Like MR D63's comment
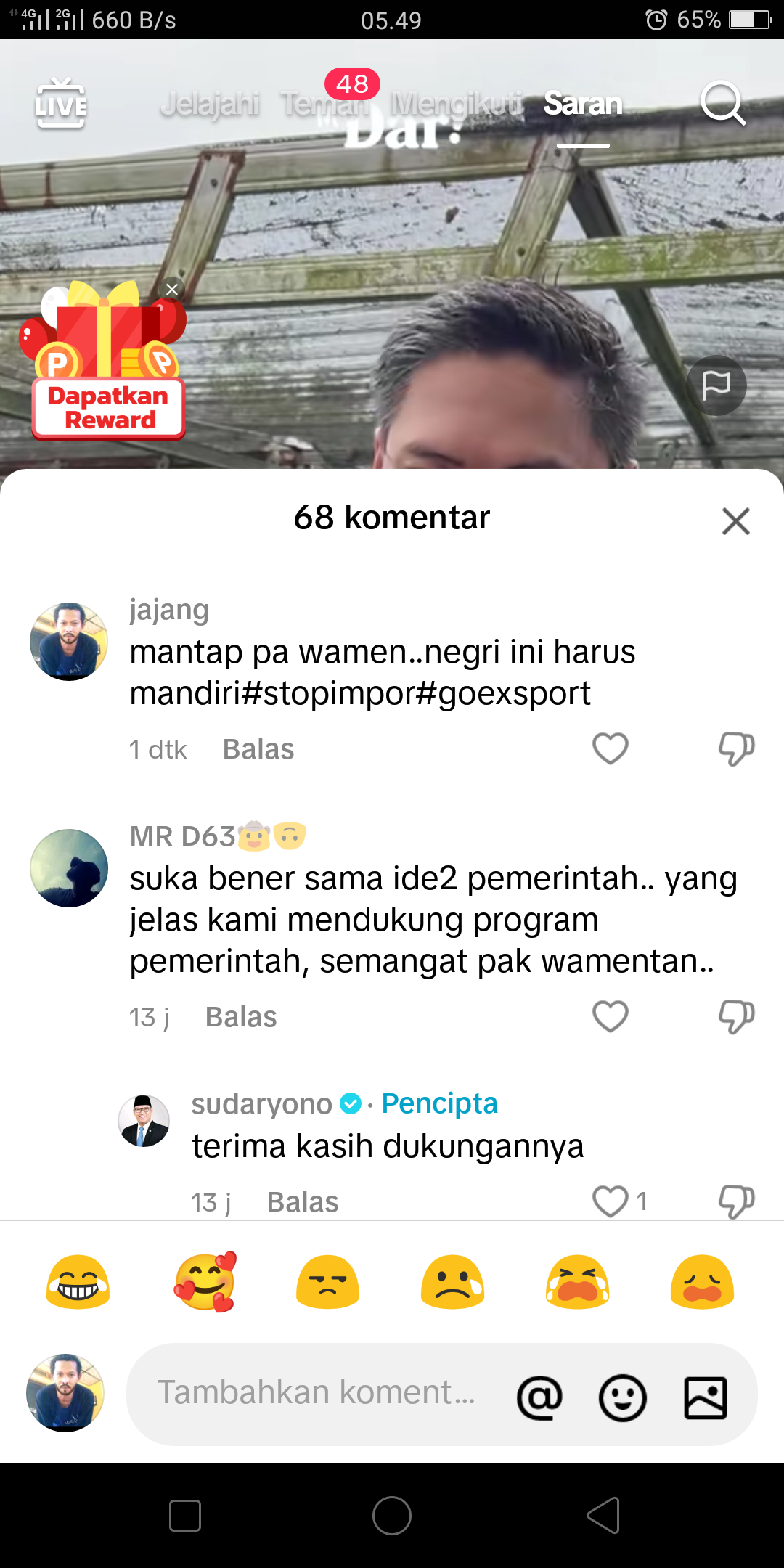 (611, 1016)
